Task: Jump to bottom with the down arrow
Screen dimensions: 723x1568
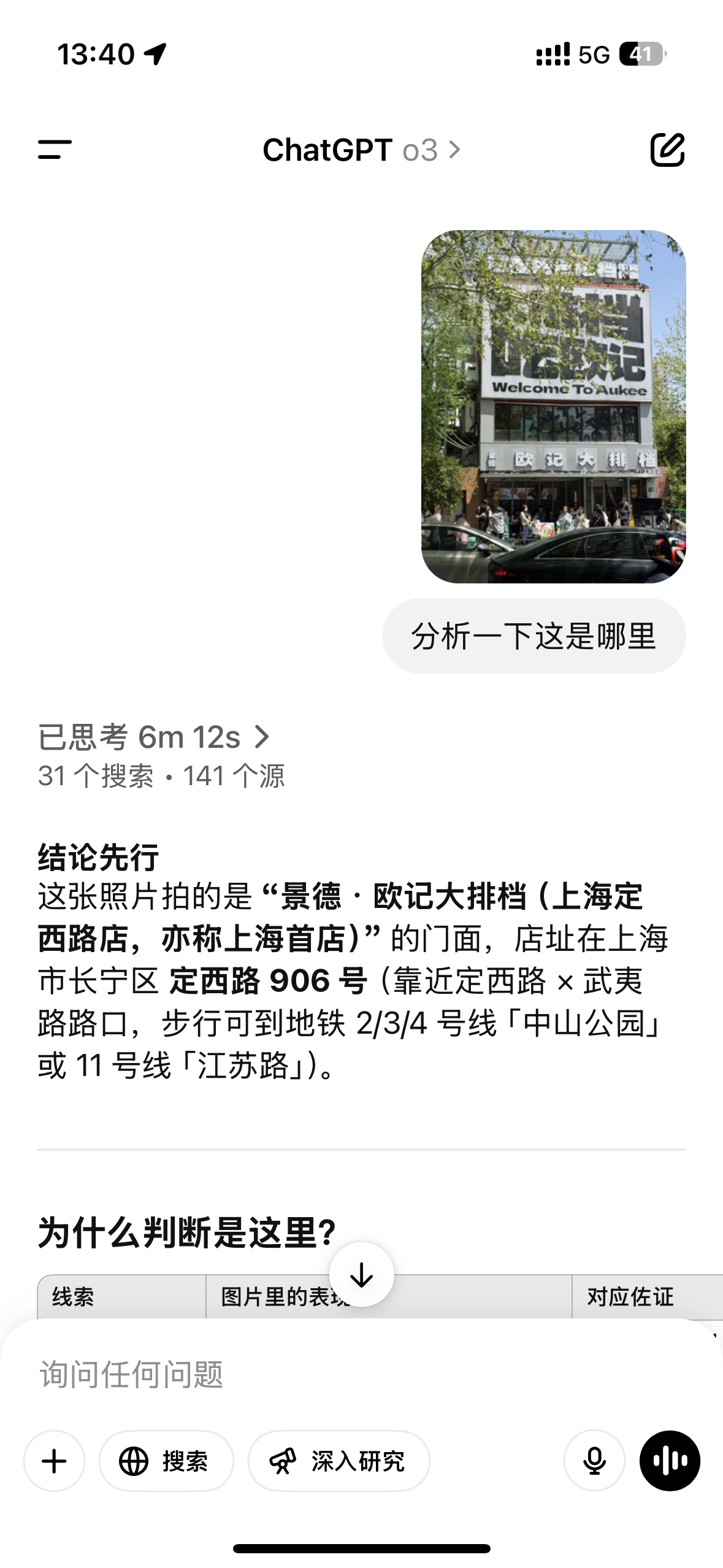Action: 361,1275
